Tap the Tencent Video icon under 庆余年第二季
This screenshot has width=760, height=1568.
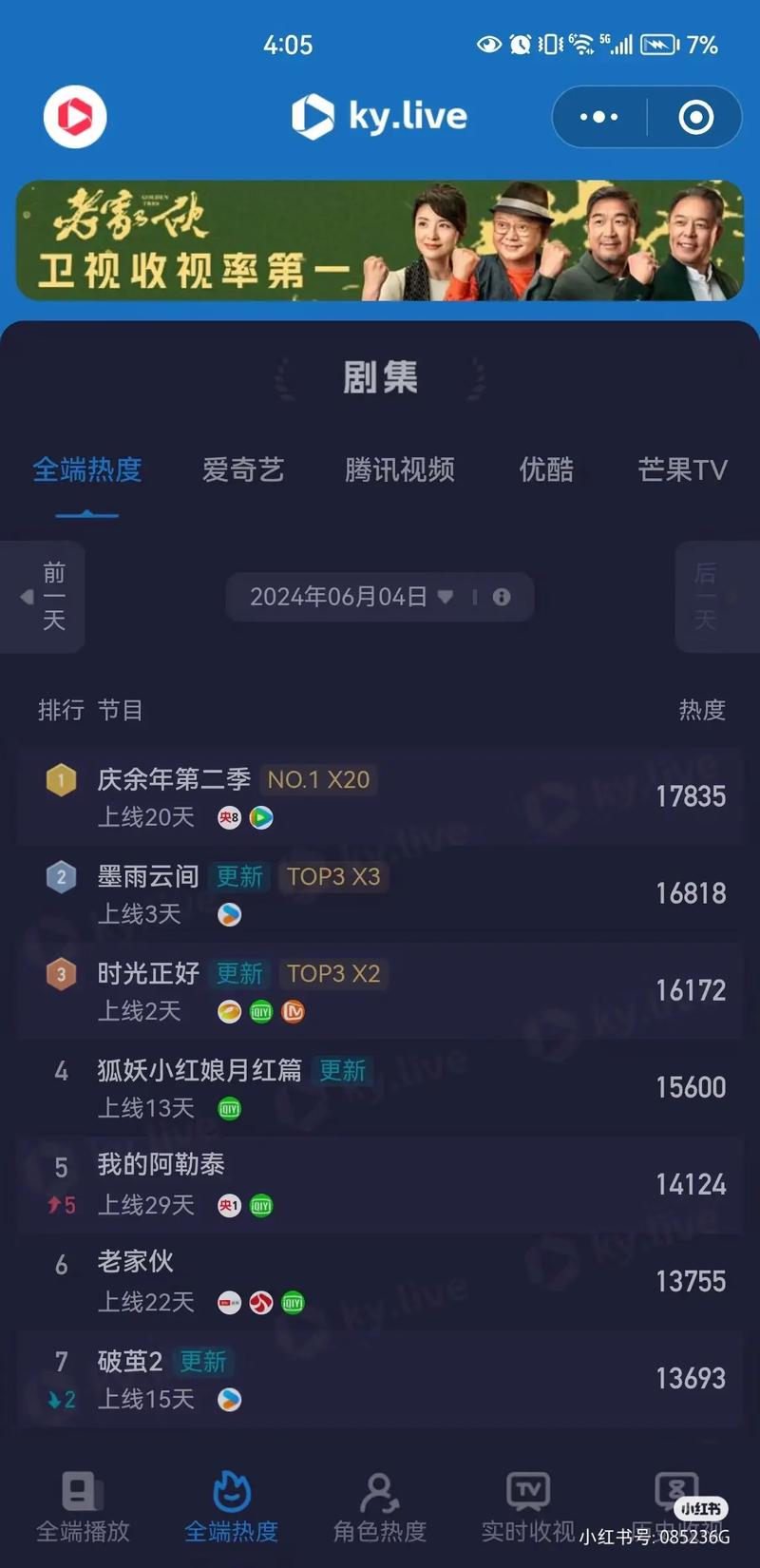tap(262, 817)
